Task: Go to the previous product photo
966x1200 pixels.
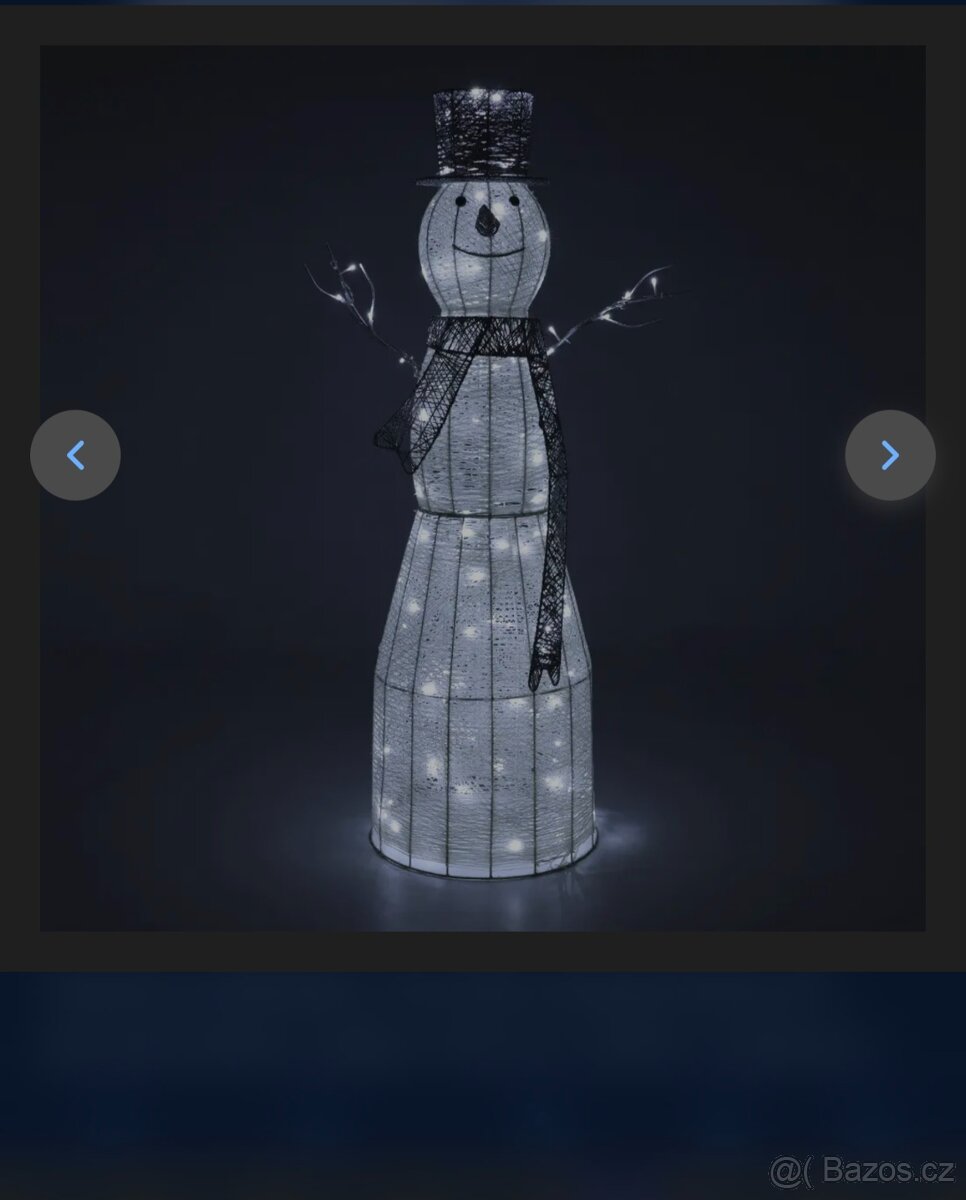Action: click(75, 455)
